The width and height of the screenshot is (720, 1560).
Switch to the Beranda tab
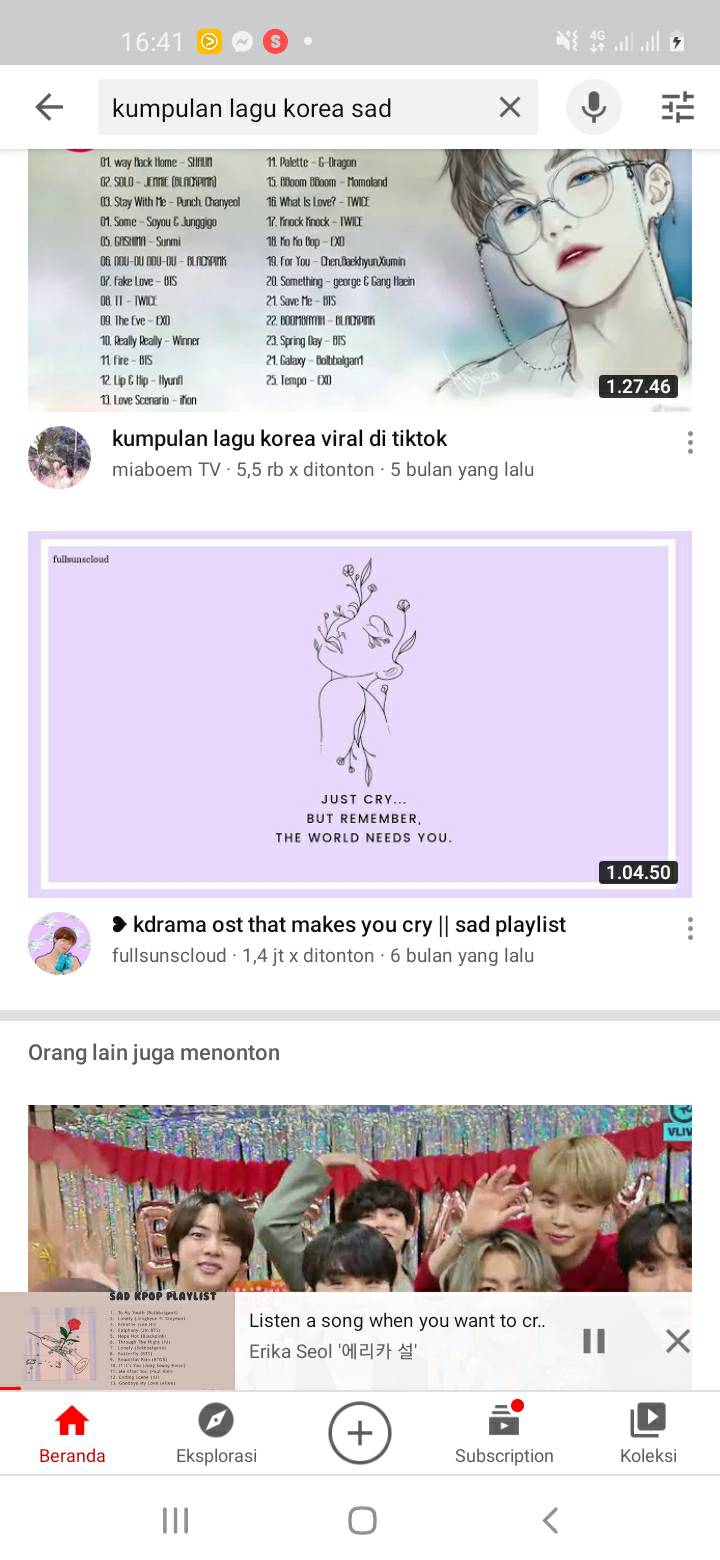(72, 1434)
